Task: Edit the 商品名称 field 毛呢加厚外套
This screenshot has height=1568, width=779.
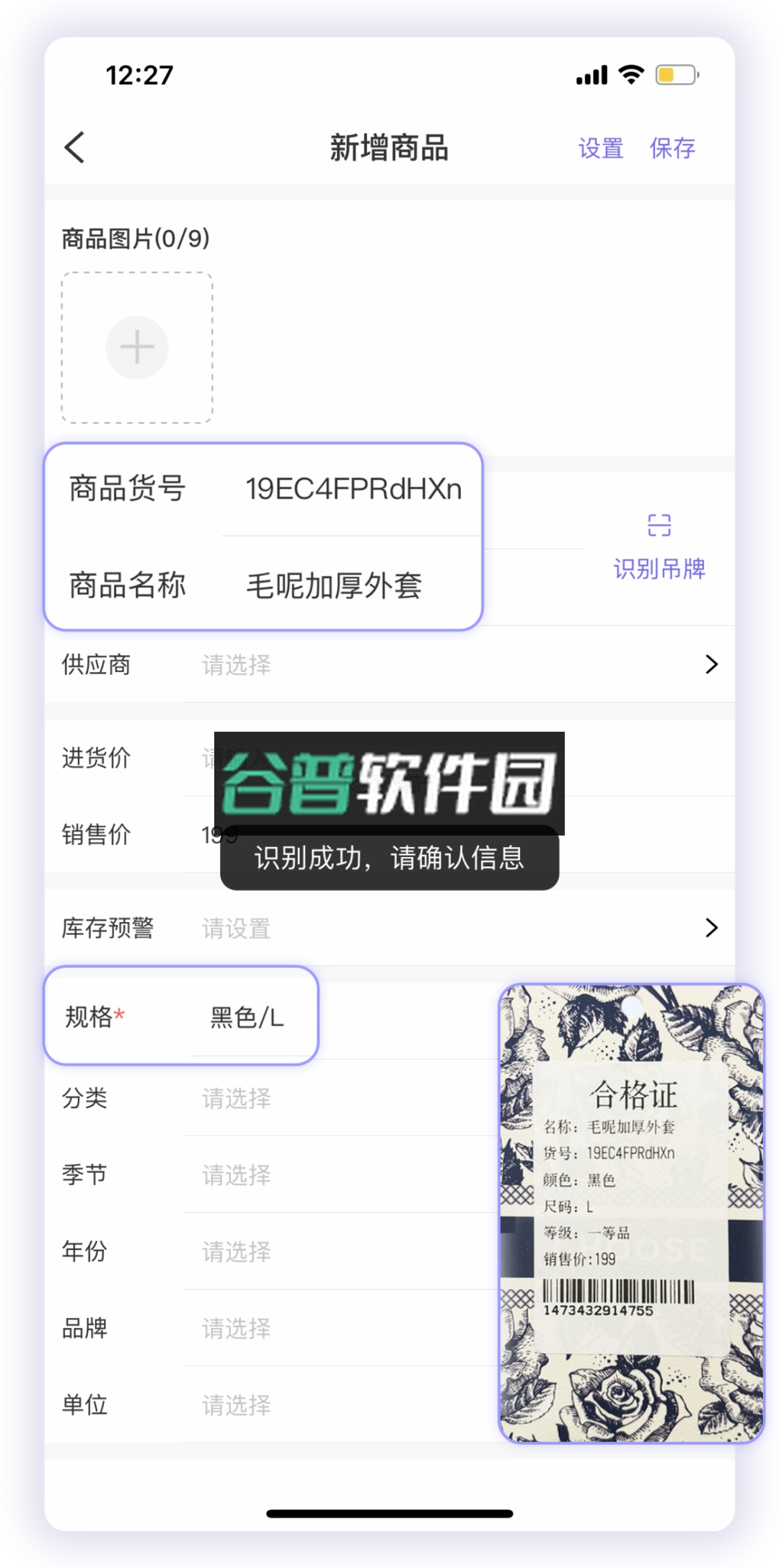Action: tap(333, 586)
